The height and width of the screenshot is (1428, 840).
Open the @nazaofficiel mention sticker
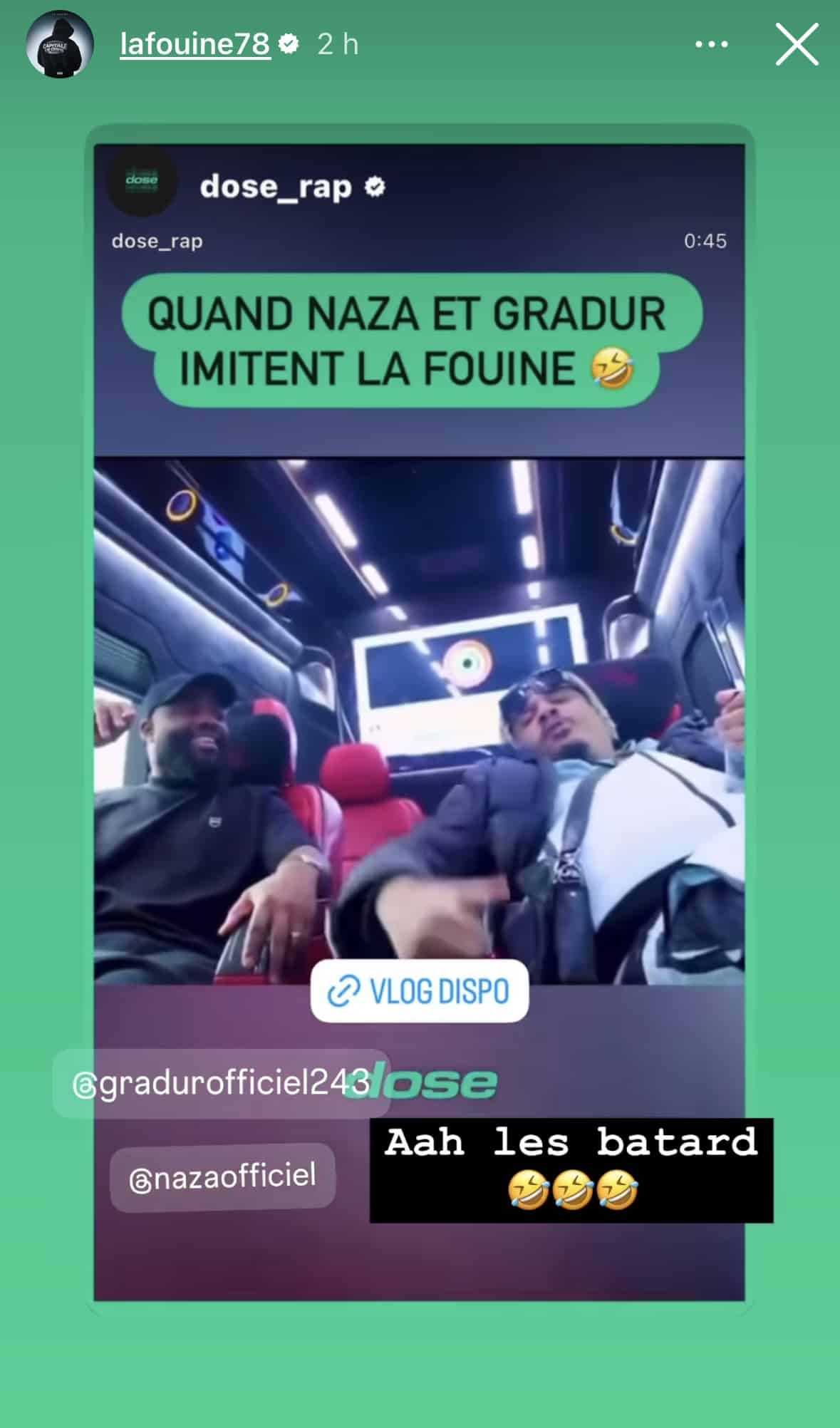tap(222, 1177)
